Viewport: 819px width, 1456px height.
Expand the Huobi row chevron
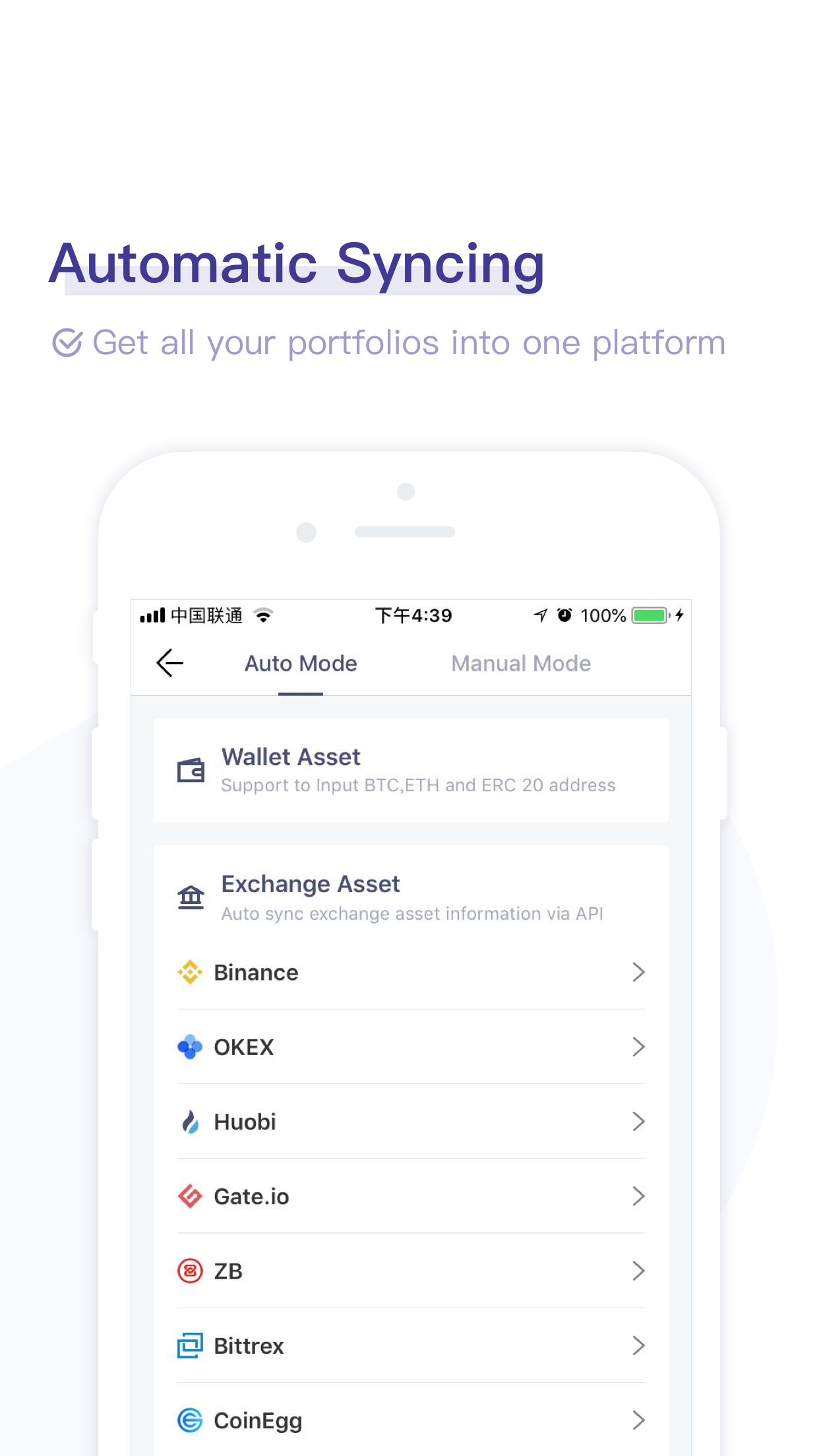[x=638, y=1122]
